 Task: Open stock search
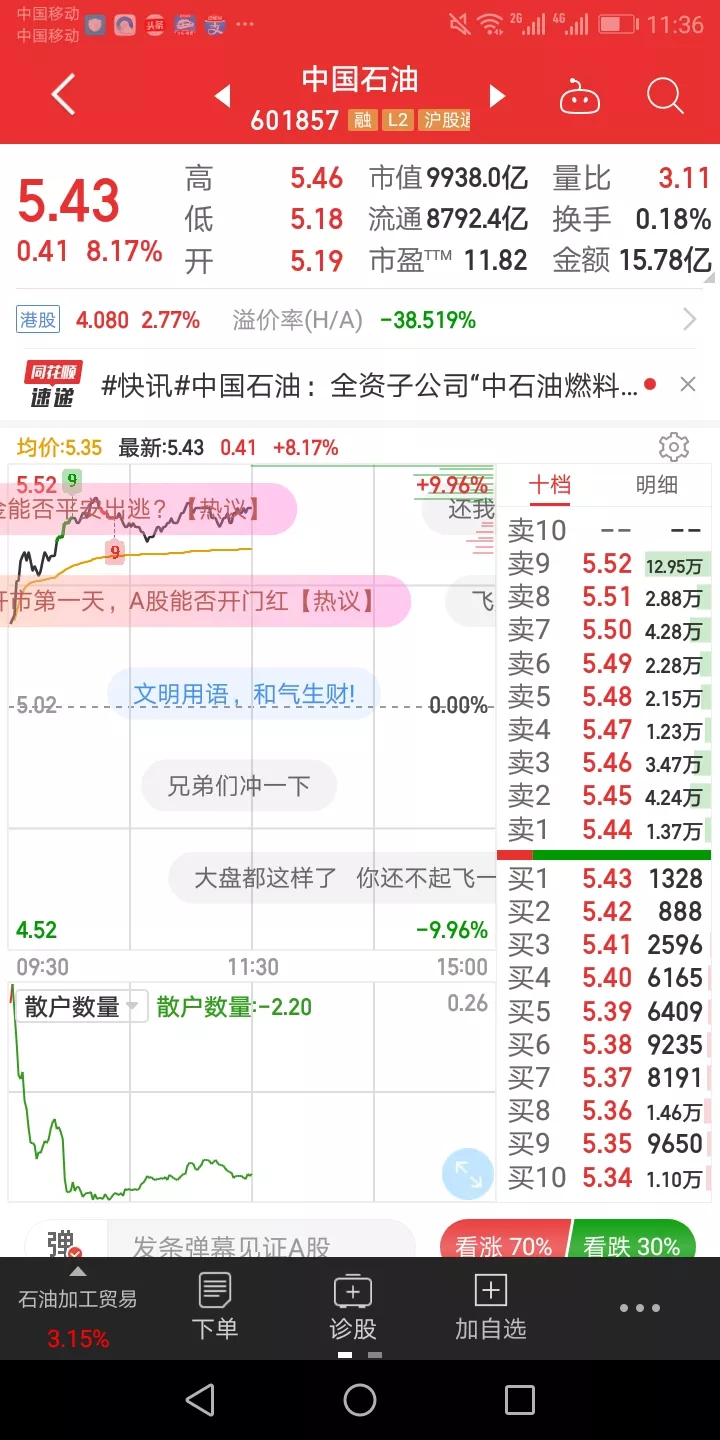pyautogui.click(x=665, y=97)
